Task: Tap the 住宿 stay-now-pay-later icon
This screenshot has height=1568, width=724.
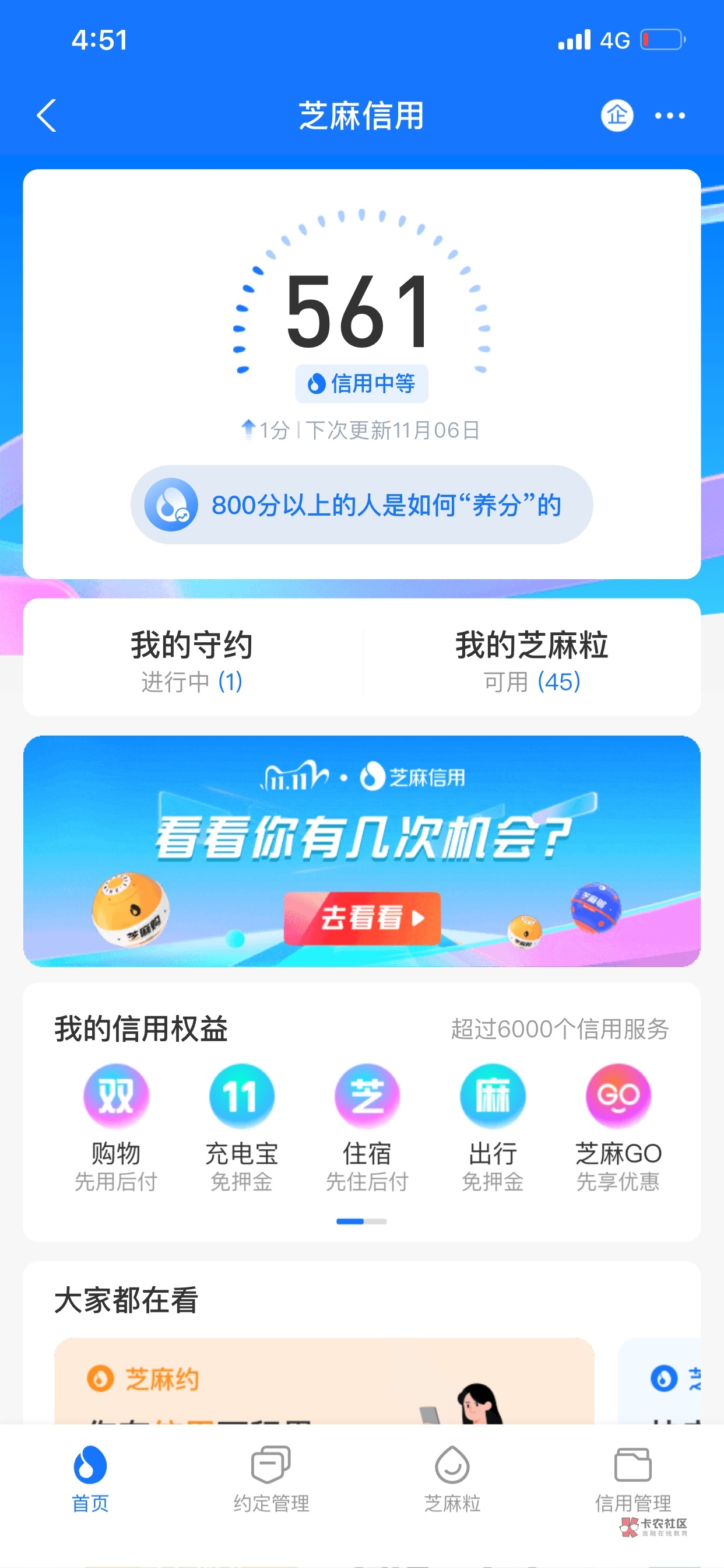Action: point(367,1095)
